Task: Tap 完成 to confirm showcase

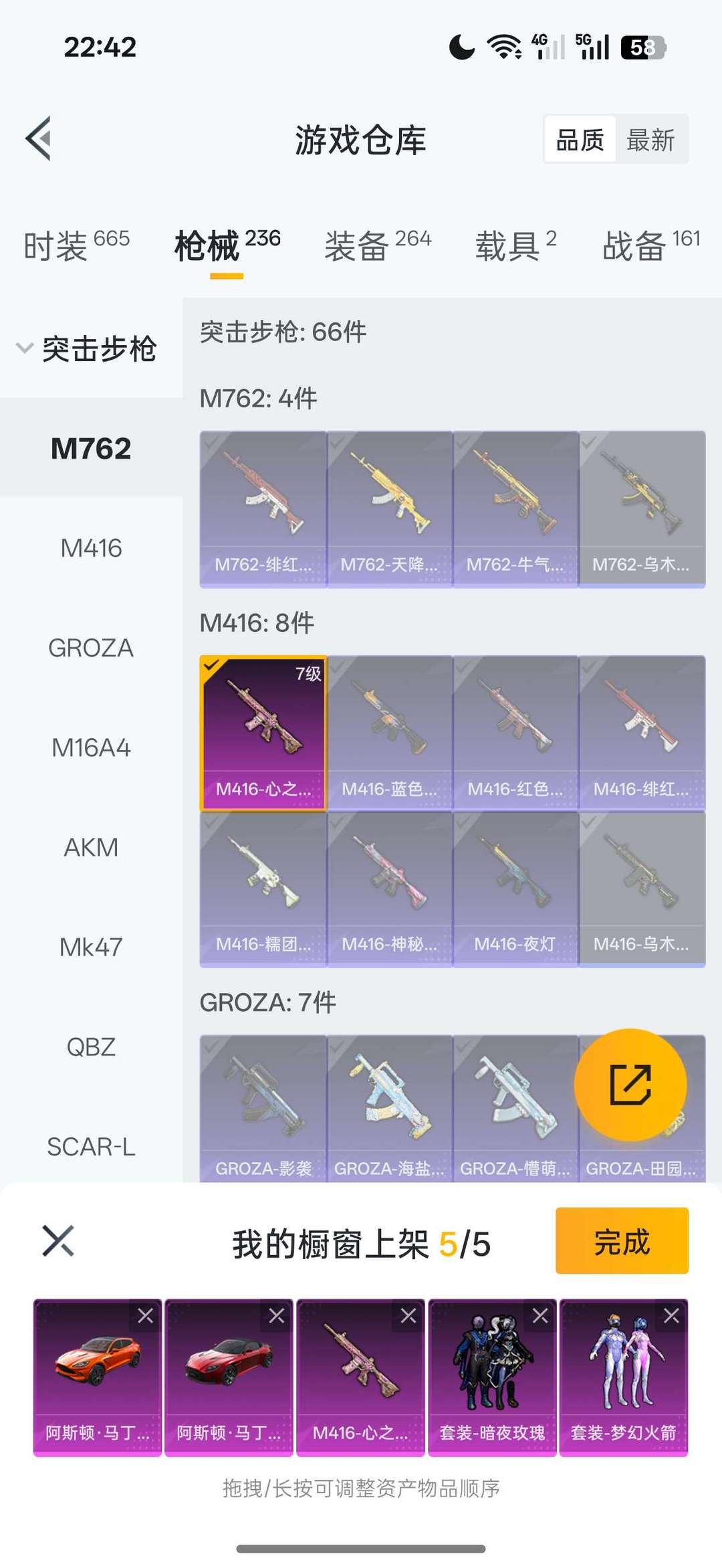Action: (x=621, y=1241)
